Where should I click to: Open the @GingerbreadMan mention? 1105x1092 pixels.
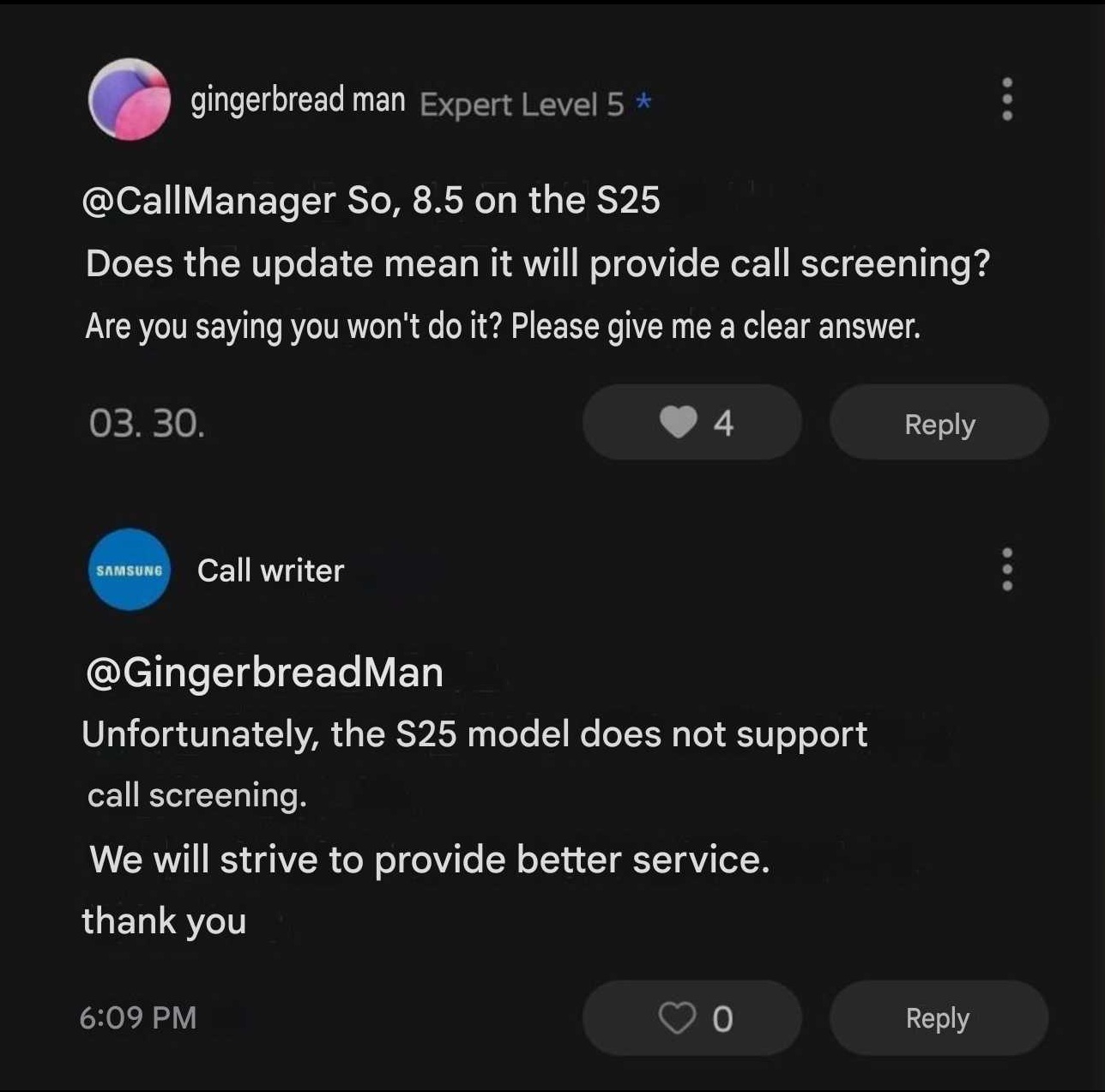[264, 672]
